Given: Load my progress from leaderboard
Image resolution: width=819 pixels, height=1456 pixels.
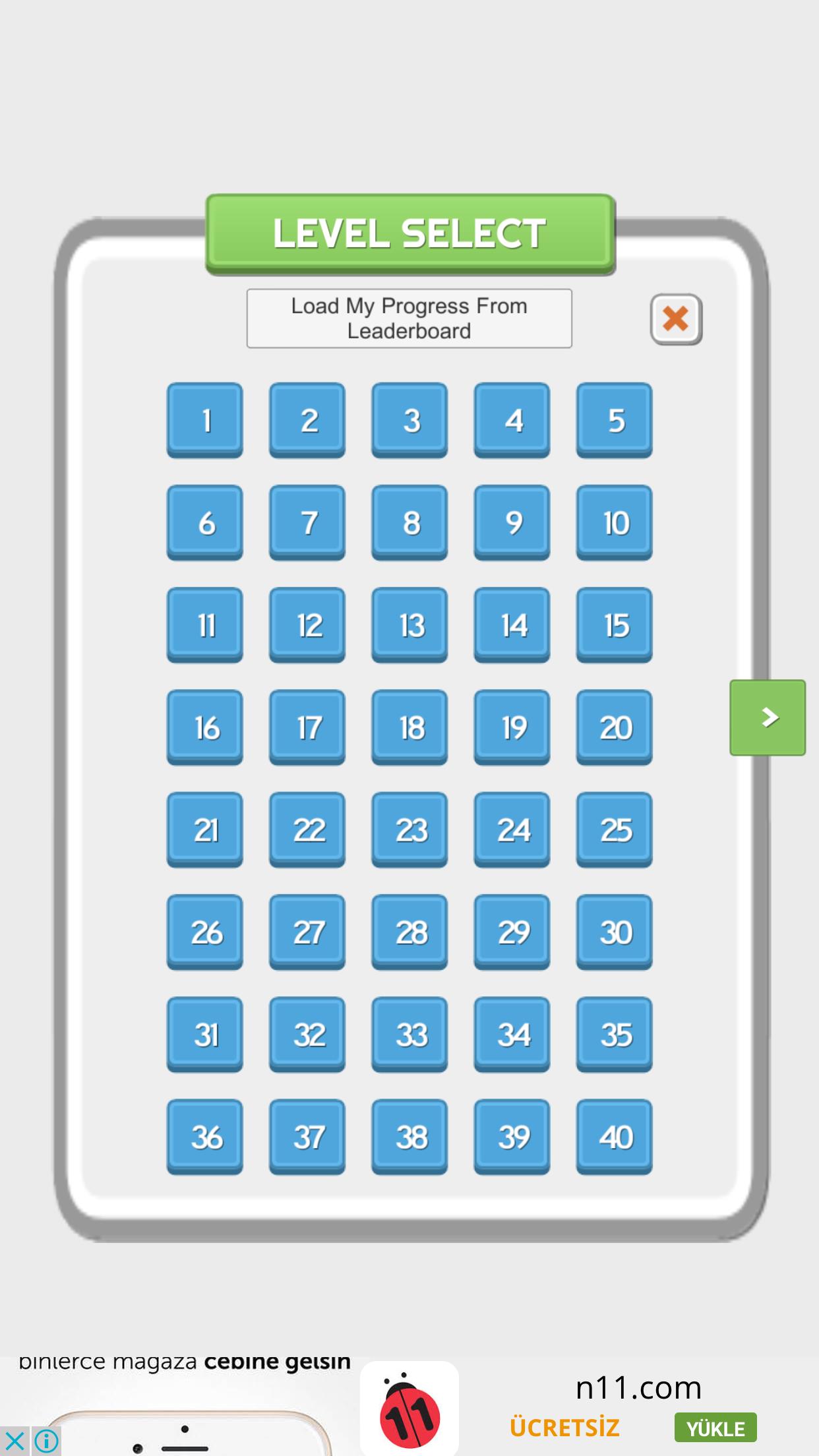Looking at the screenshot, I should [x=409, y=318].
